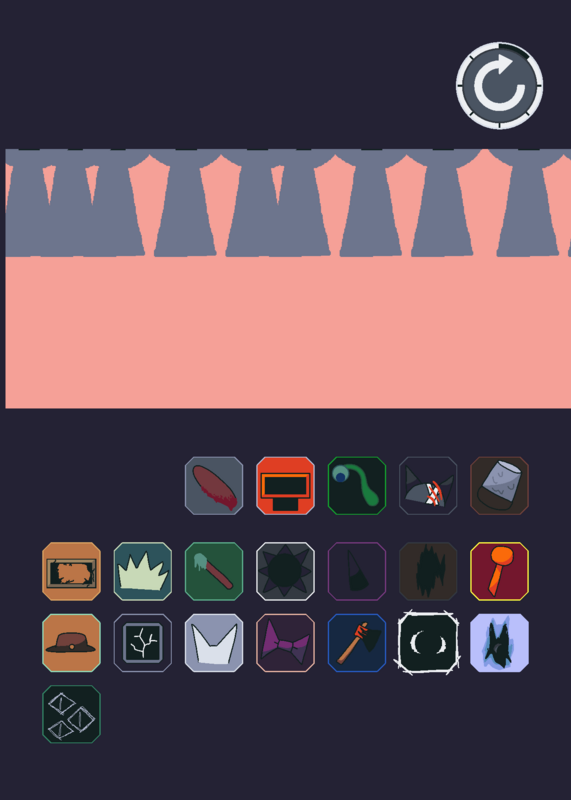Select the pale green spiky crown item
571x800 pixels.
(x=143, y=571)
